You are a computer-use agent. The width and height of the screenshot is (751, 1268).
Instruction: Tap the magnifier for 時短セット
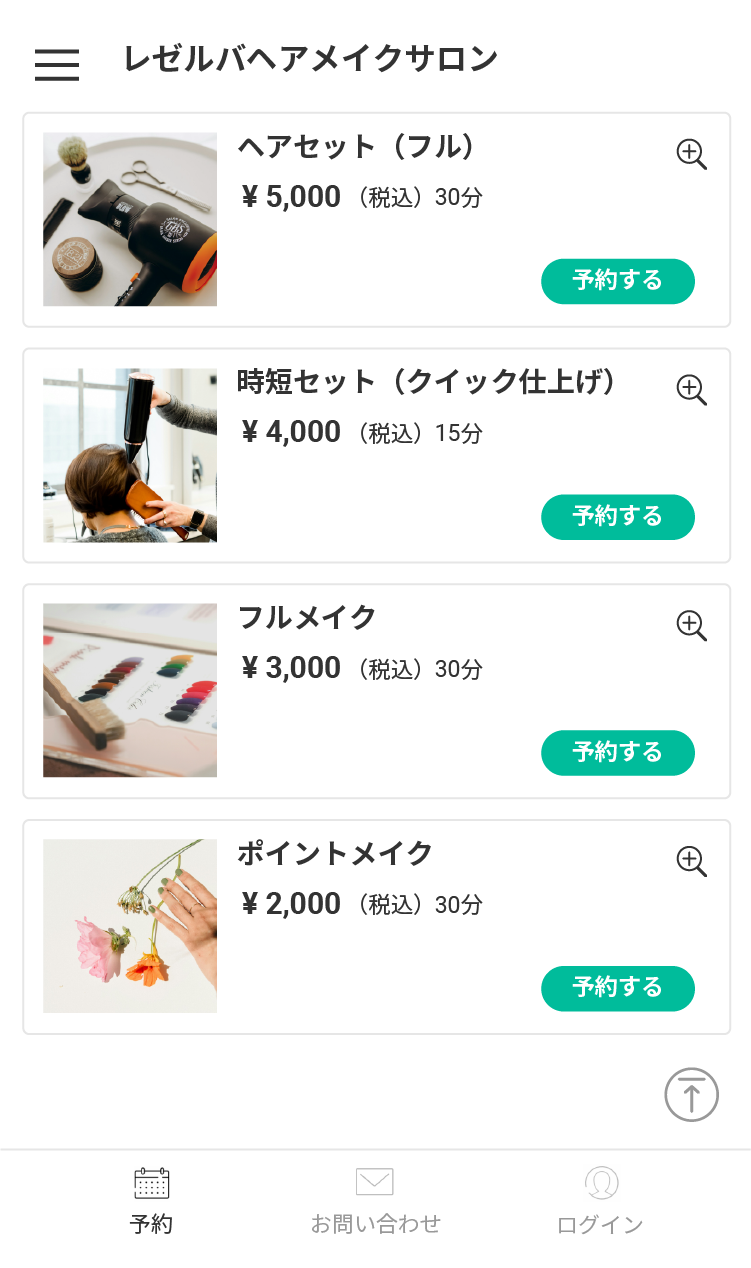pos(691,389)
